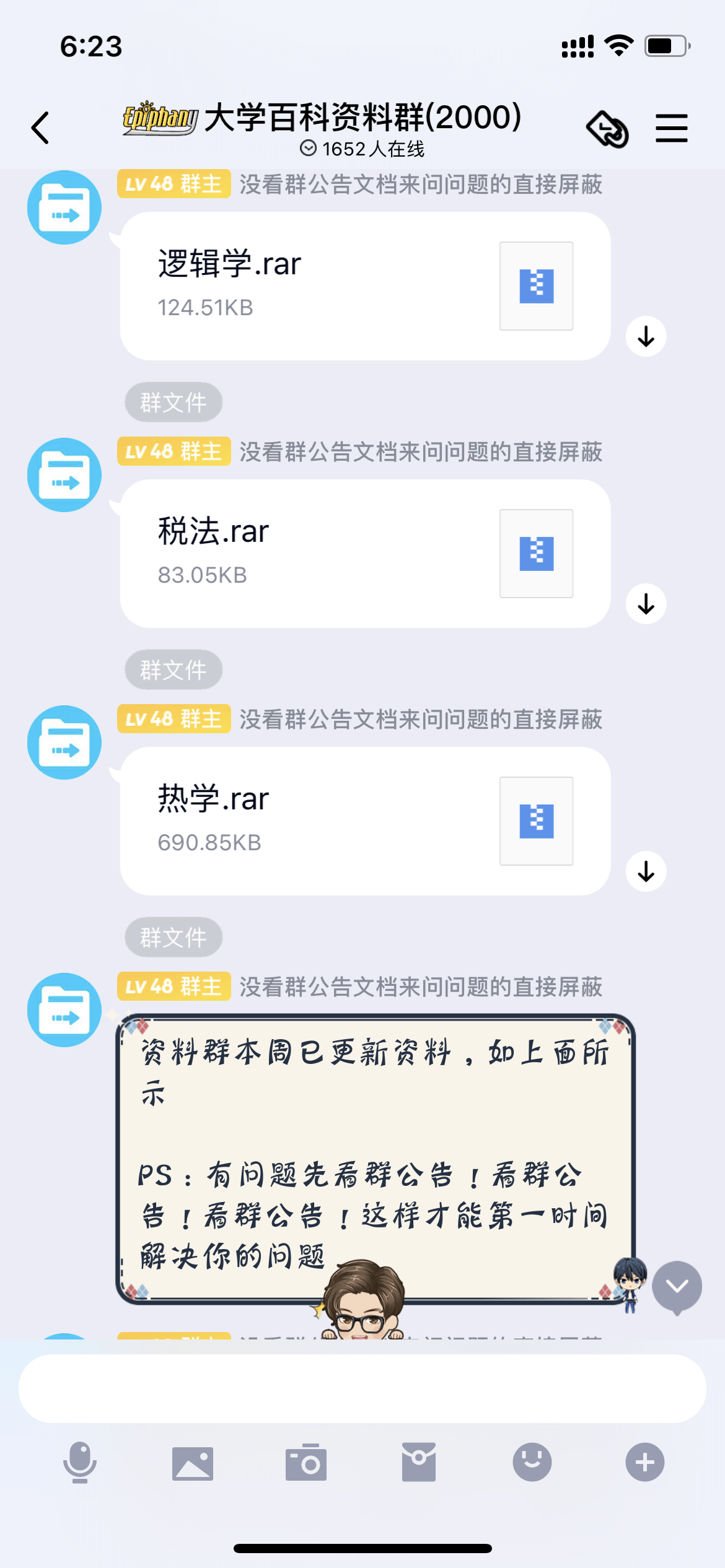The width and height of the screenshot is (725, 1568).
Task: Start a voice message with the microphone
Action: pyautogui.click(x=80, y=1462)
